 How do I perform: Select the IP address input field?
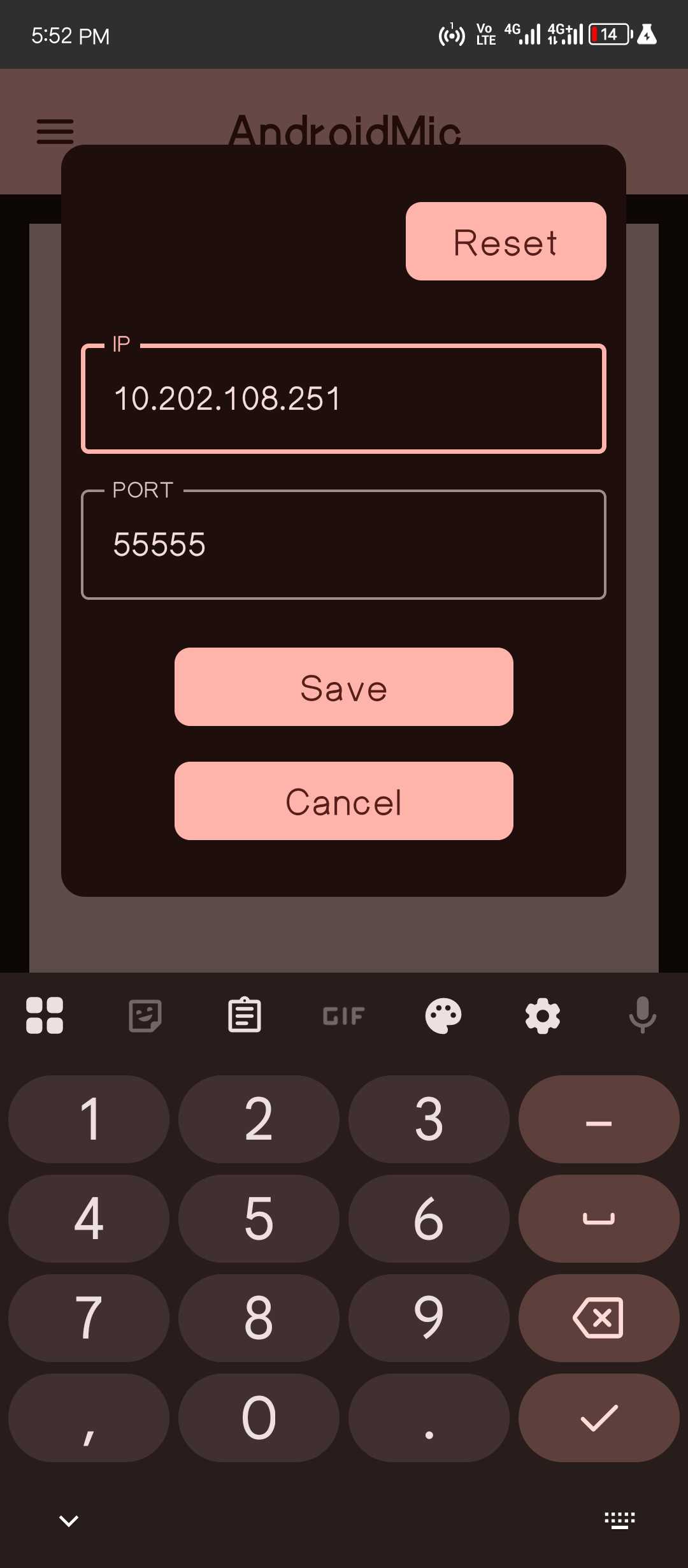pos(343,398)
